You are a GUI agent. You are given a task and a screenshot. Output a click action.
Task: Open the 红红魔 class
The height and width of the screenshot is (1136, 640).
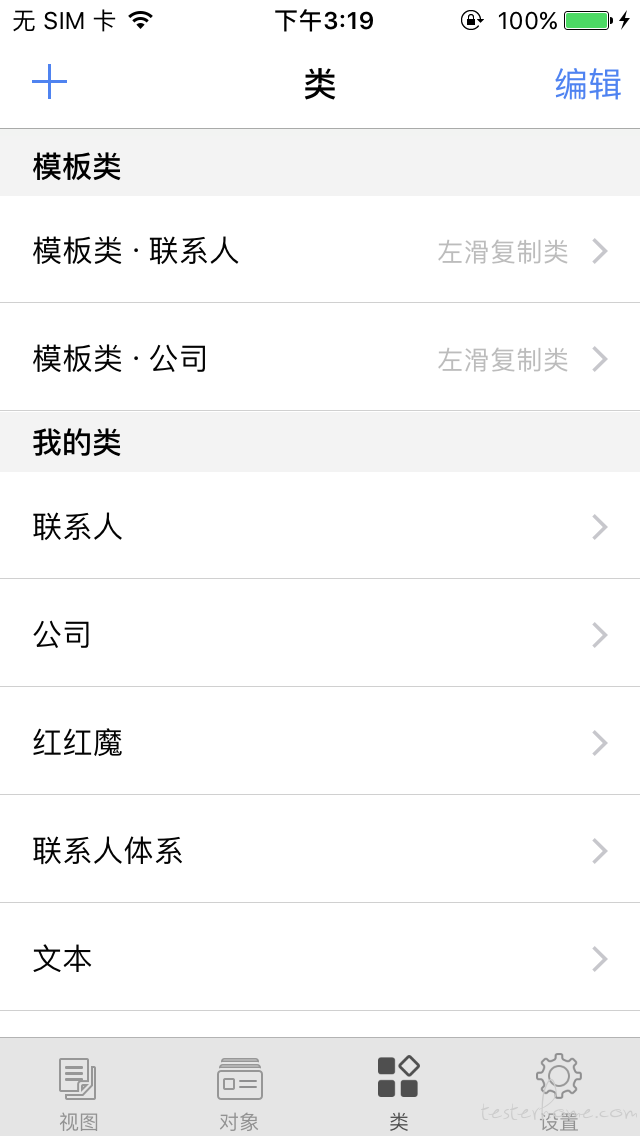tap(320, 741)
